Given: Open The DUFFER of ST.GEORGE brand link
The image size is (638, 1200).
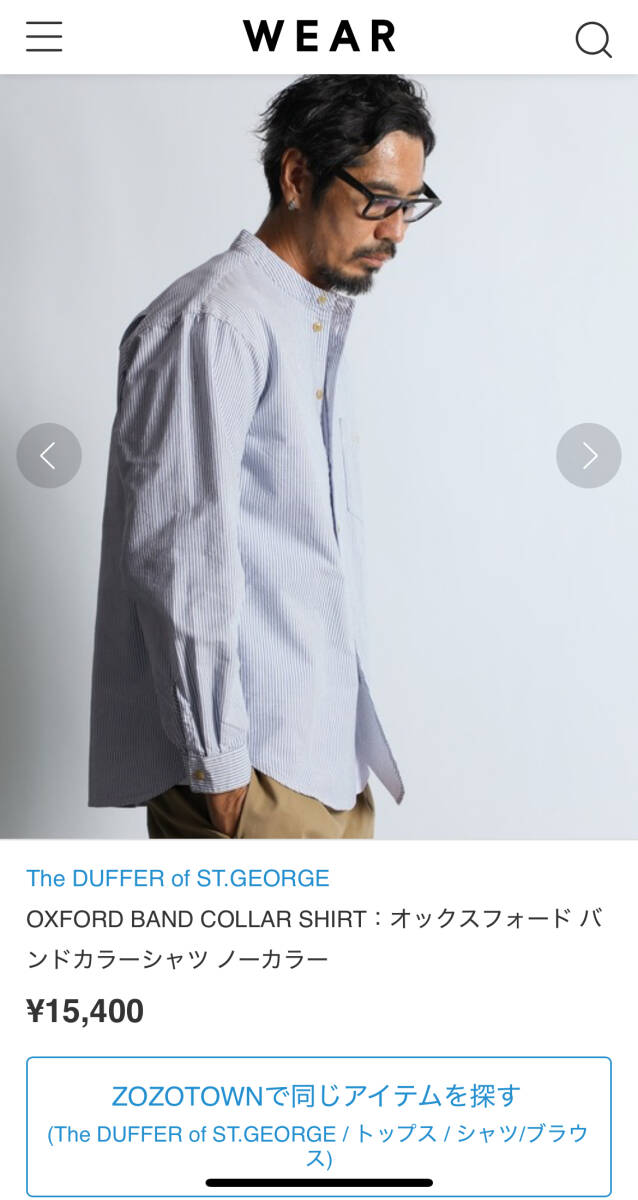Looking at the screenshot, I should click(178, 878).
